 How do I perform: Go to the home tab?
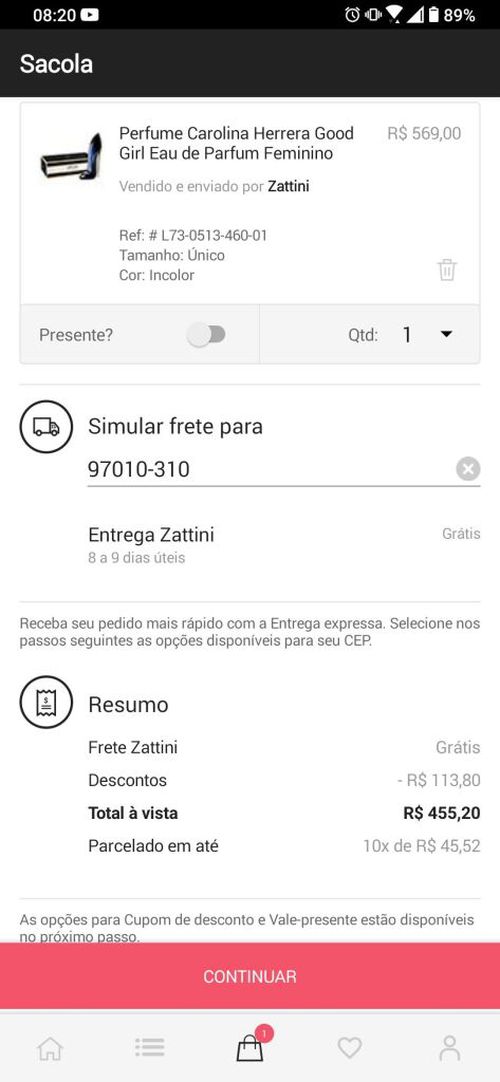(x=50, y=1048)
